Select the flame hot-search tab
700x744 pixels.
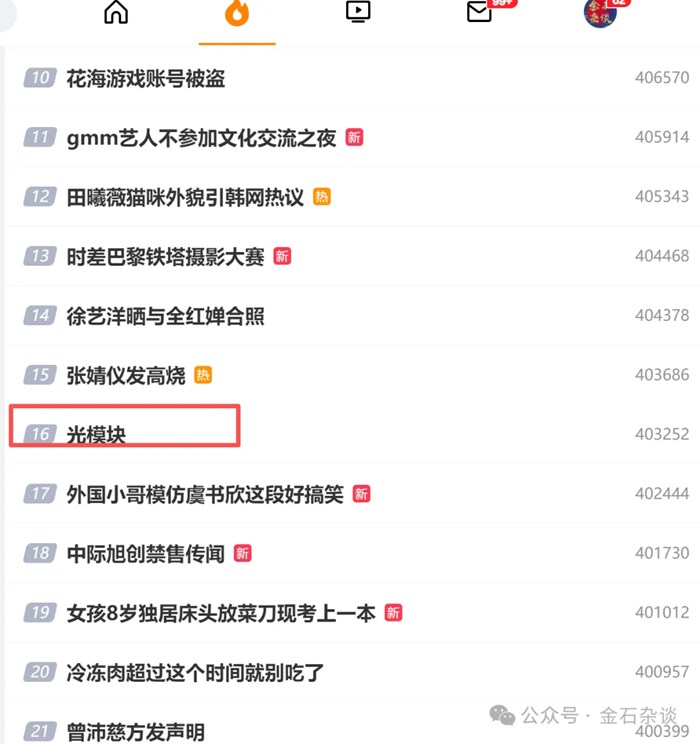click(x=237, y=13)
